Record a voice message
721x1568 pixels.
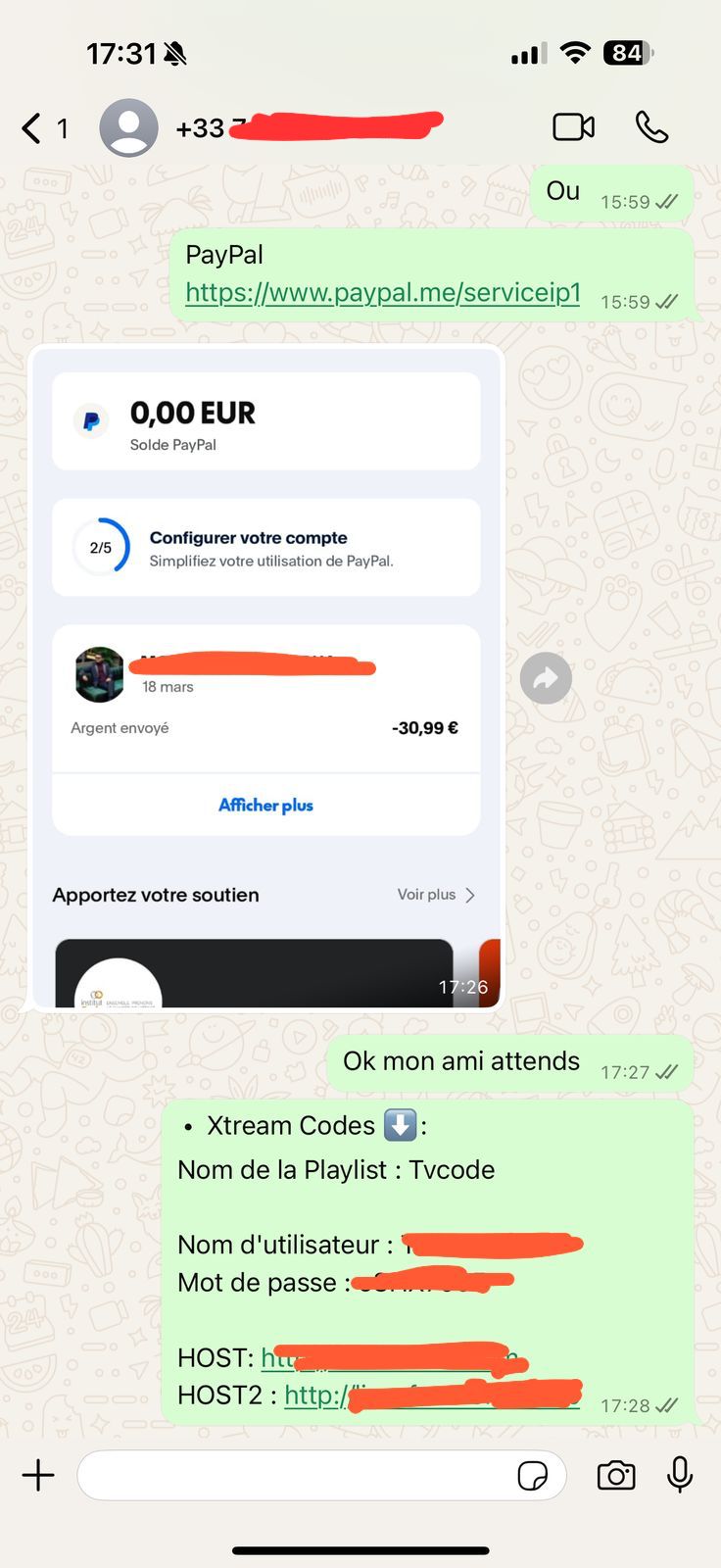680,1475
